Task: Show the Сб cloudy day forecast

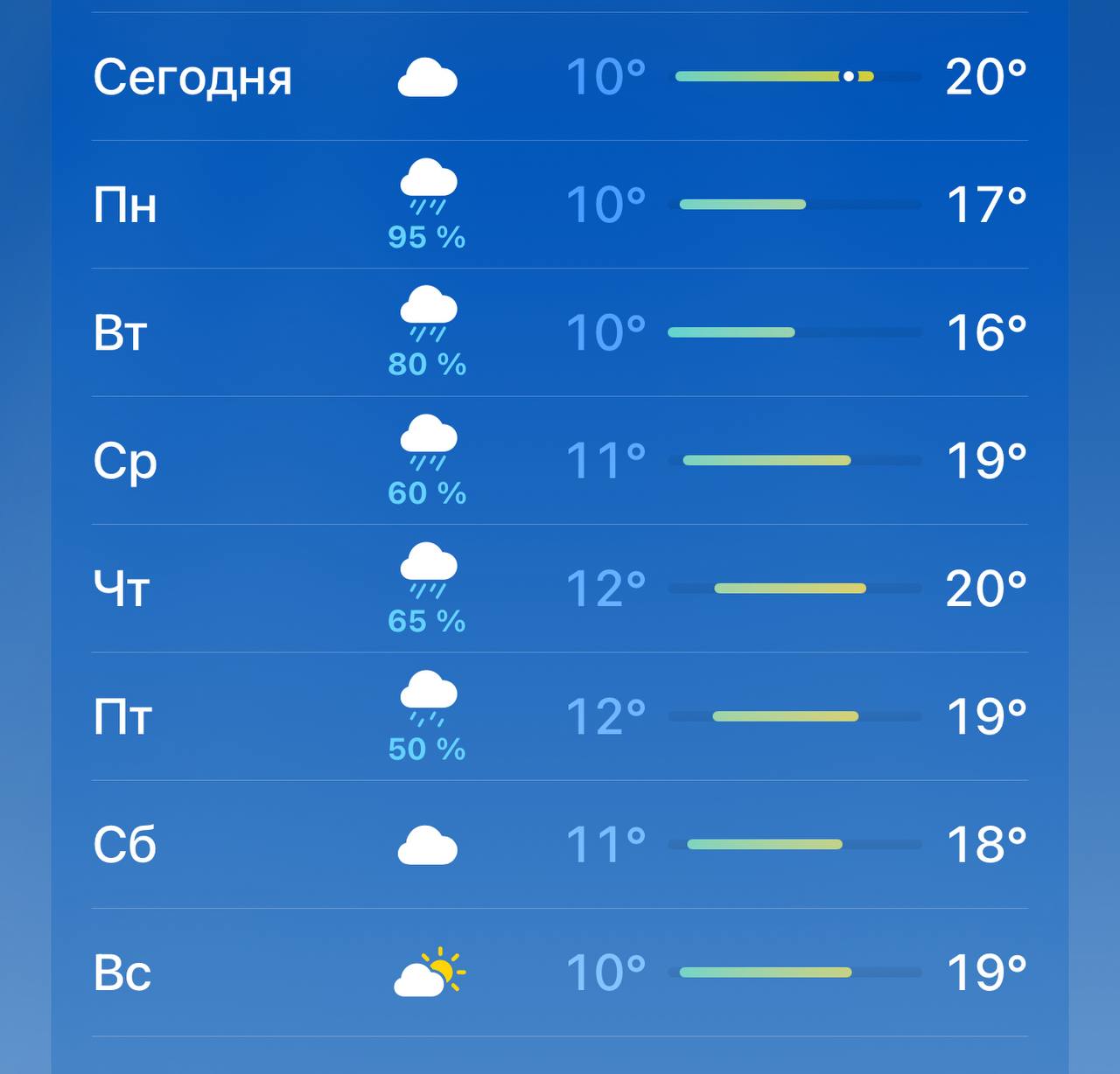Action: (x=560, y=845)
